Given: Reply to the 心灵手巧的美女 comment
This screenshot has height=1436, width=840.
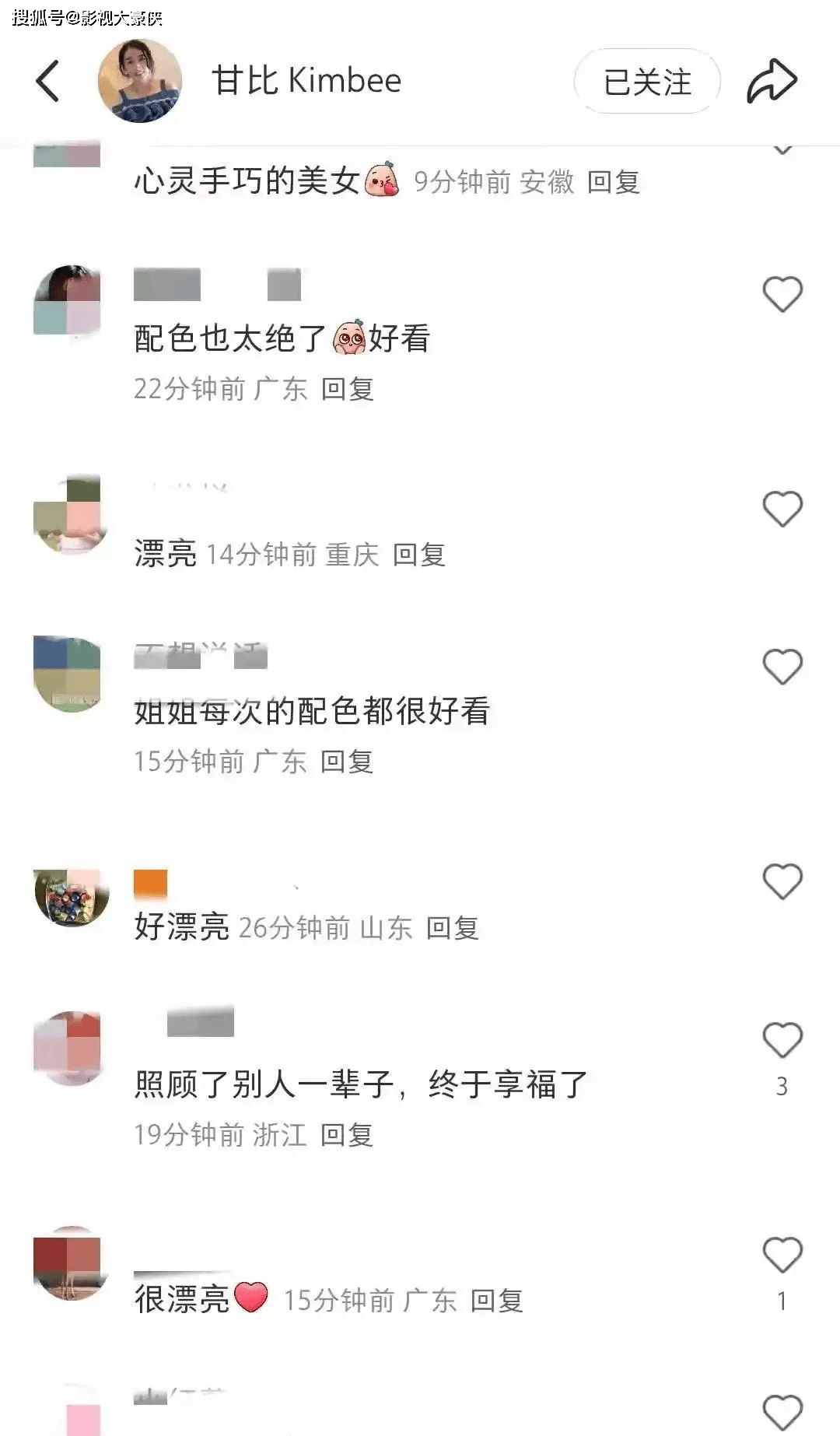Looking at the screenshot, I should coord(614,182).
